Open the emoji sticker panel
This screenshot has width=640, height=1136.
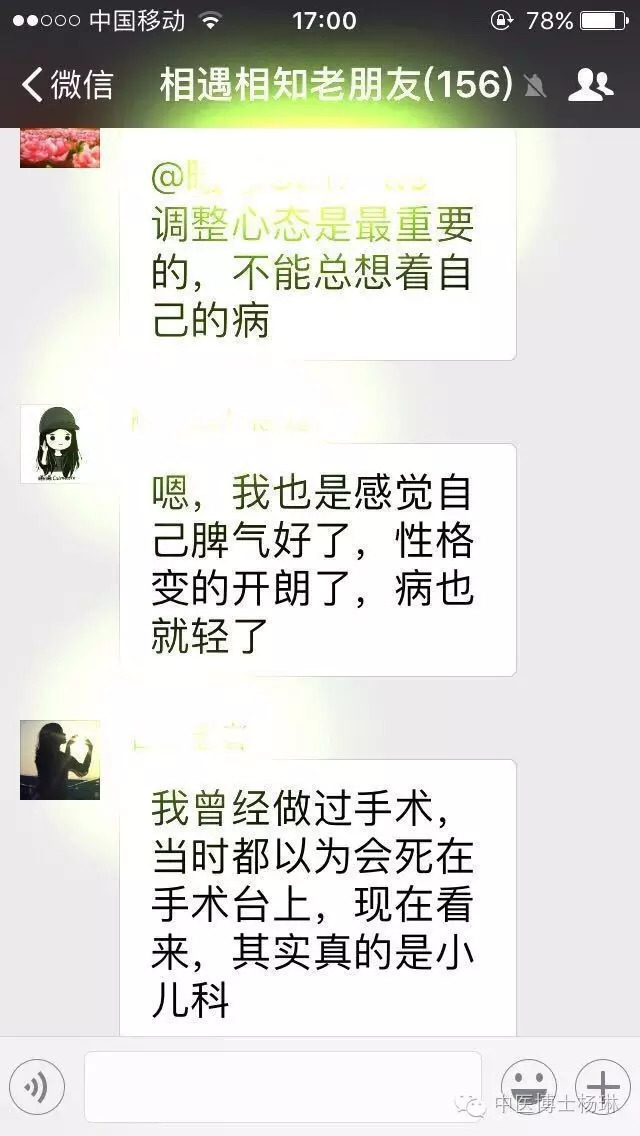coord(528,1085)
